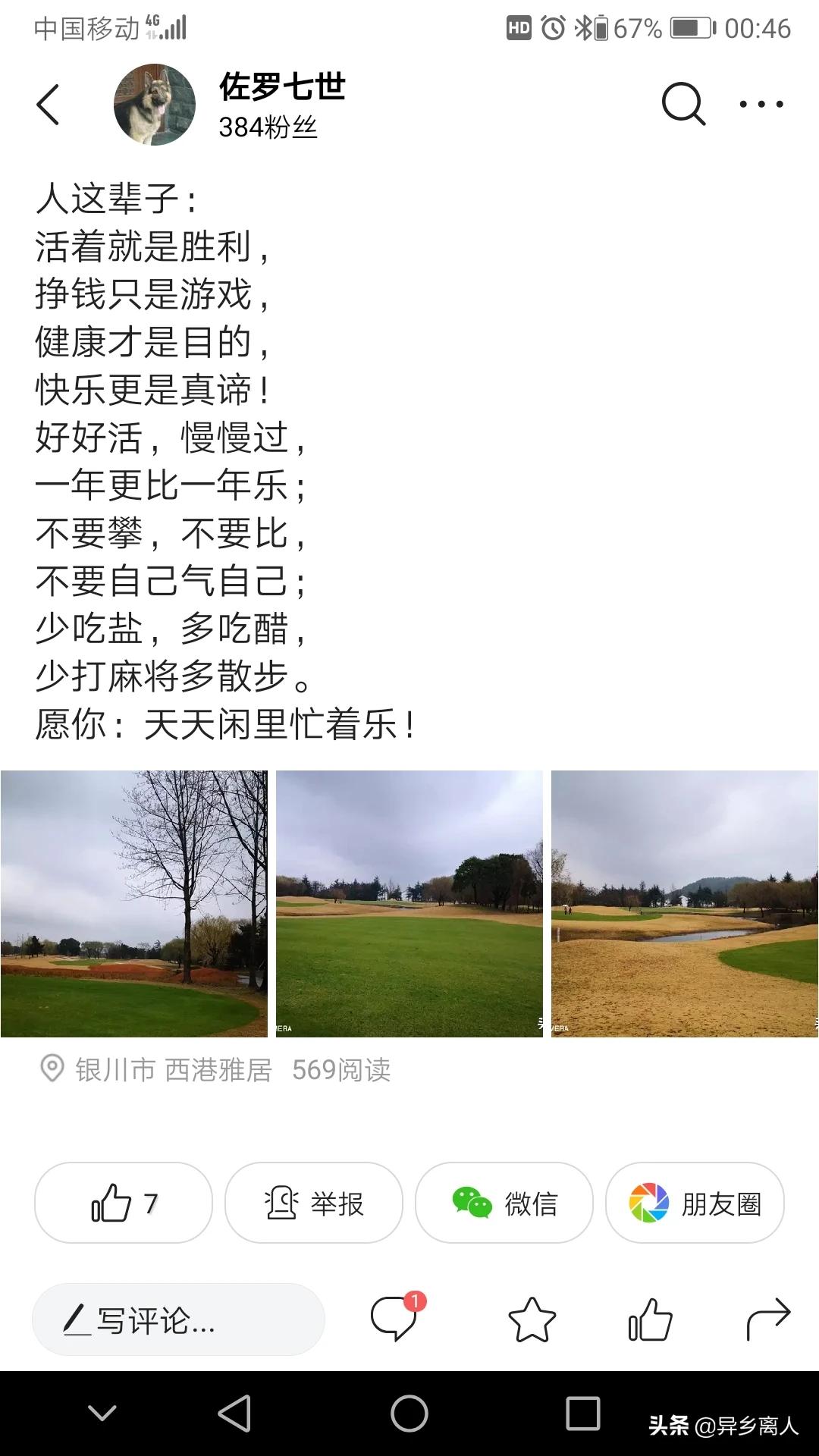Tap the thumbs-up icon at the bottom
The height and width of the screenshot is (1456, 819).
click(x=648, y=1321)
